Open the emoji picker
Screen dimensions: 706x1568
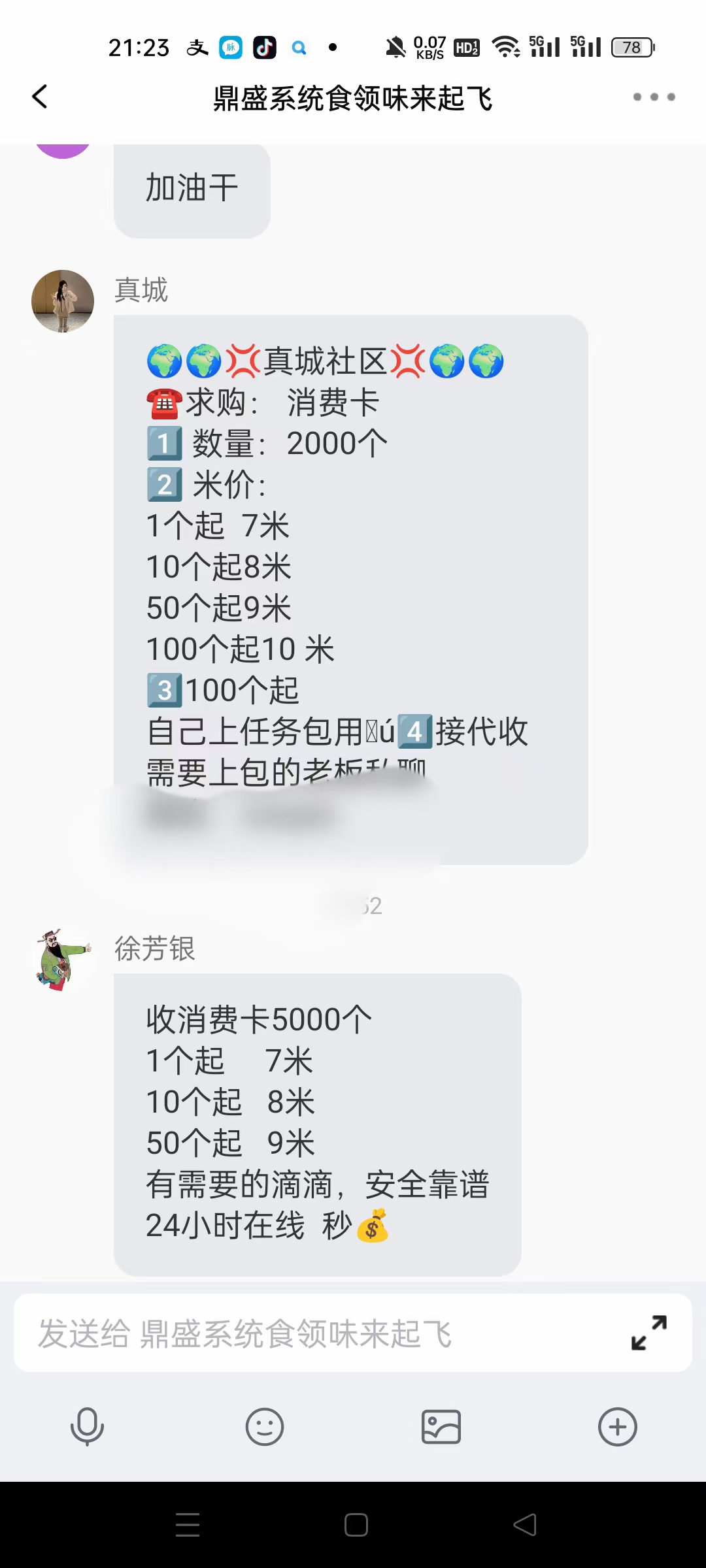265,1427
